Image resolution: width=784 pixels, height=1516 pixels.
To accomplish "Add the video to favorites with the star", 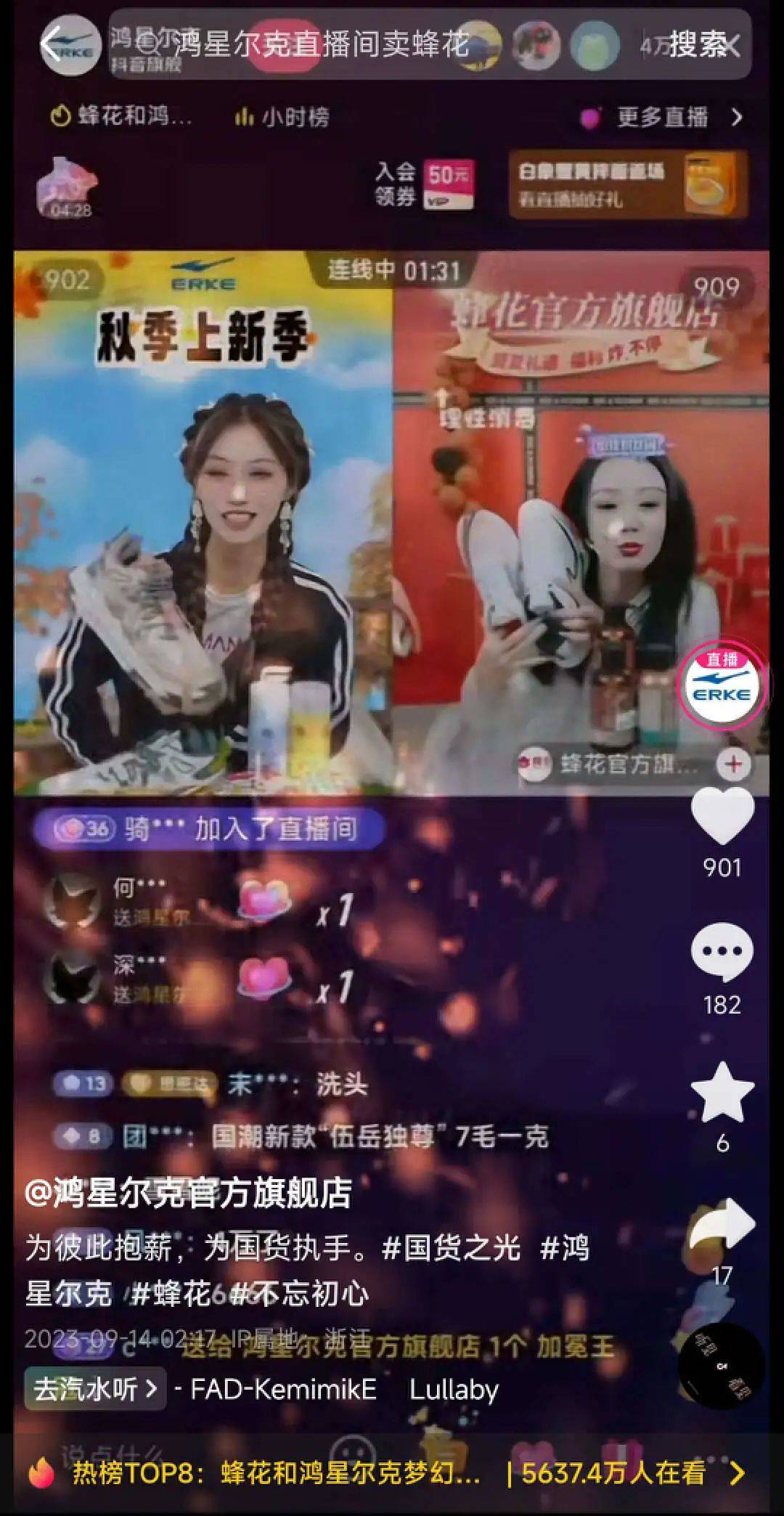I will (722, 1093).
